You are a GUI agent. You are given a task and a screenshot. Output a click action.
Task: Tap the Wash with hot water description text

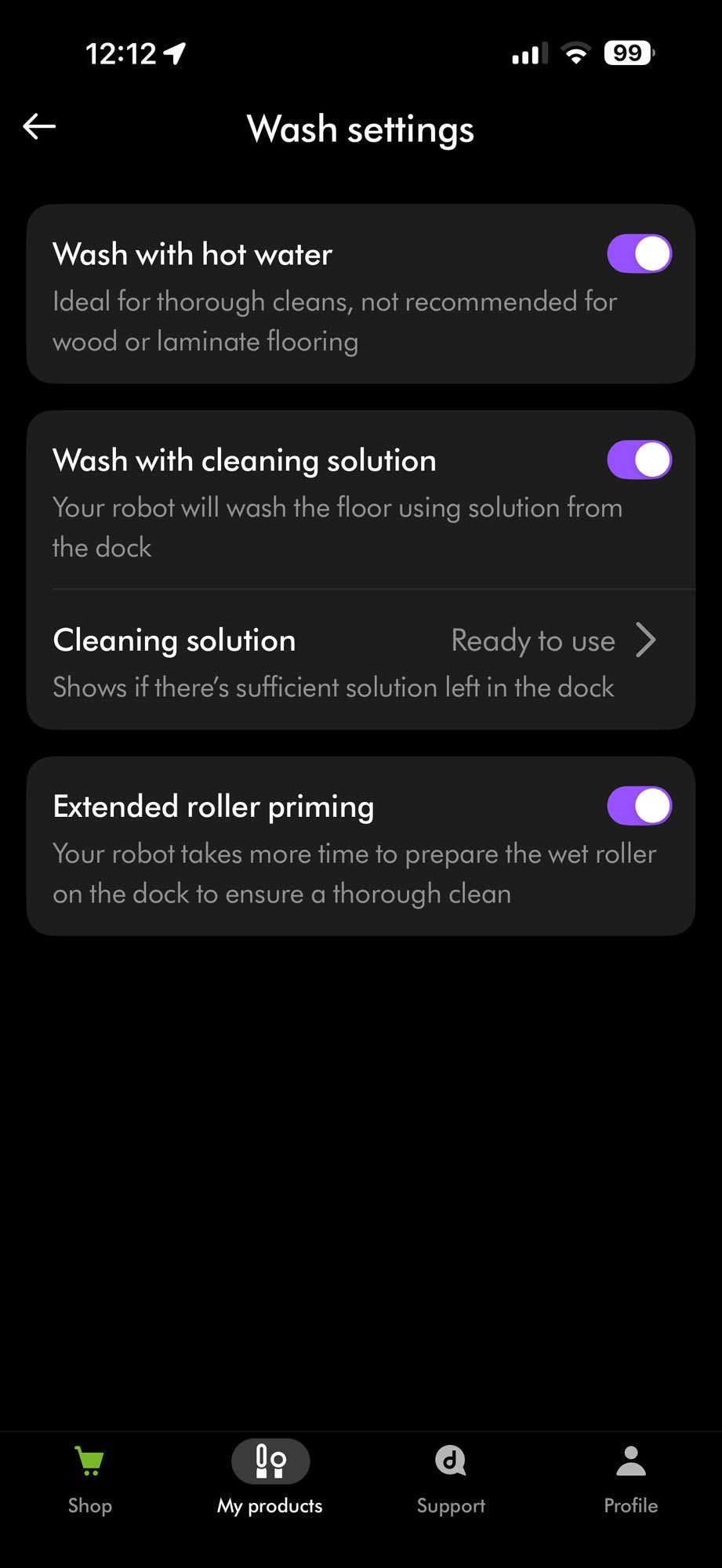[x=335, y=321]
